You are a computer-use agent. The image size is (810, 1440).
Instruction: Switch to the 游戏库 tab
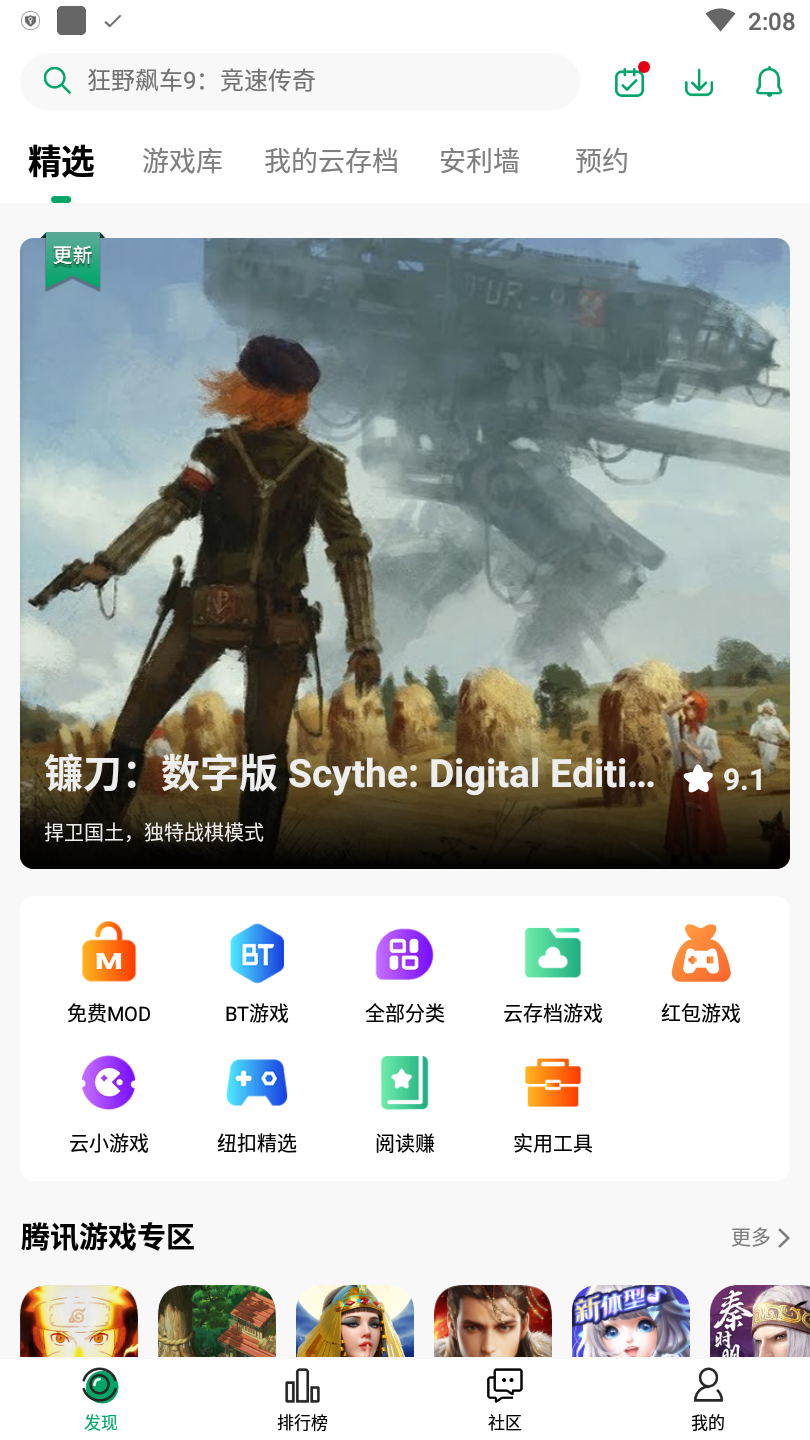[x=182, y=161]
